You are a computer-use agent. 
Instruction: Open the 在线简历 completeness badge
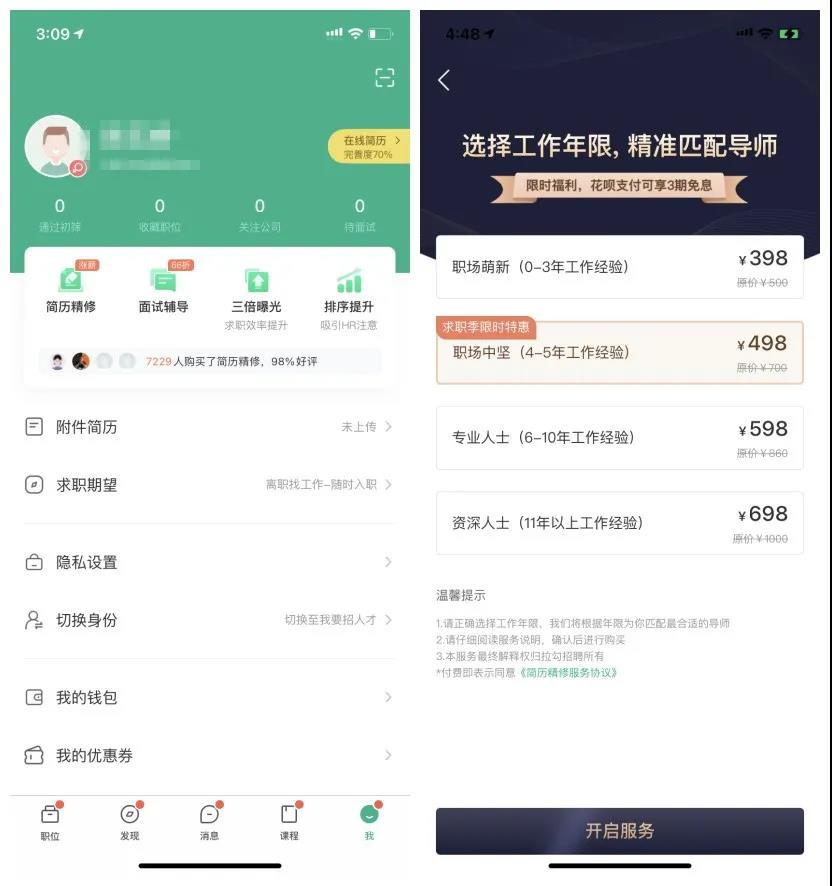370,147
